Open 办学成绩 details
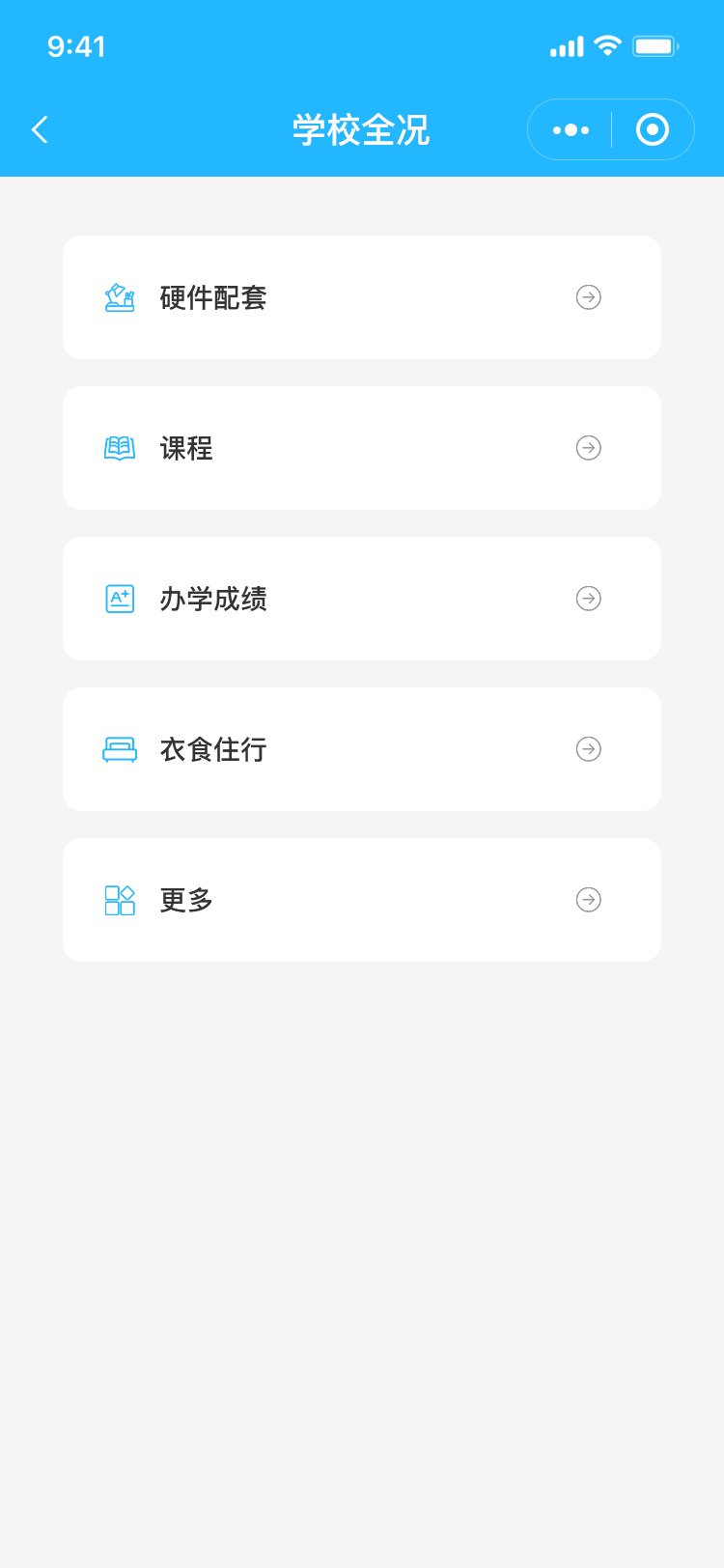The image size is (724, 1568). [361, 599]
